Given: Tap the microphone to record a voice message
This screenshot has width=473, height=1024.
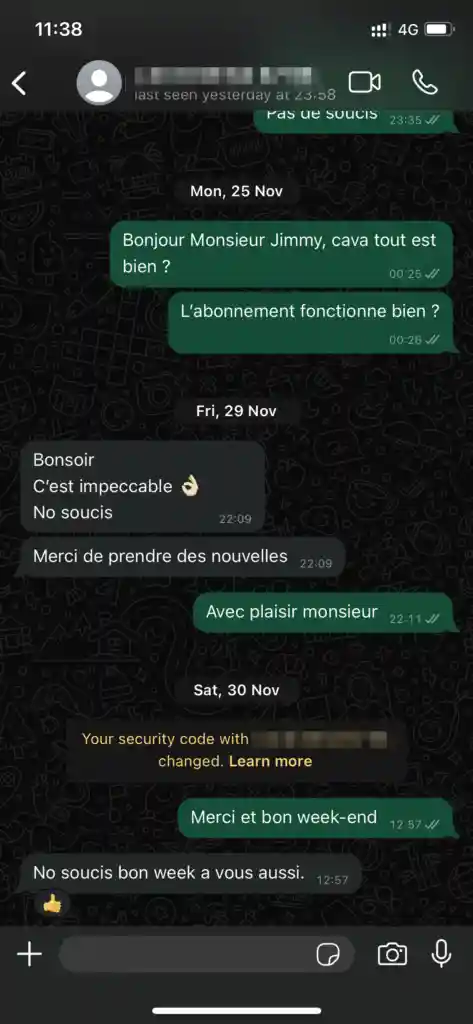Looking at the screenshot, I should [442, 953].
